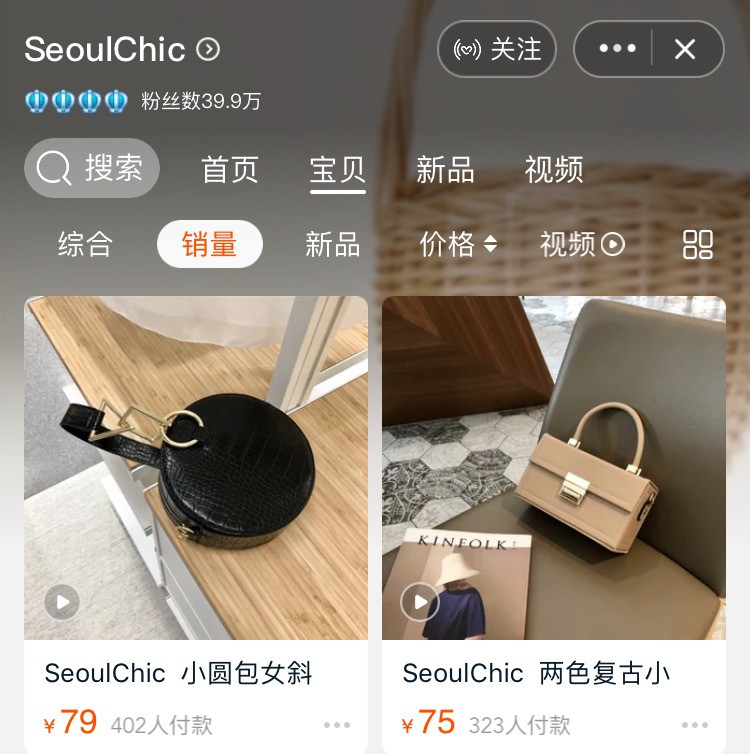Filter products with 视频 play option

(x=582, y=244)
